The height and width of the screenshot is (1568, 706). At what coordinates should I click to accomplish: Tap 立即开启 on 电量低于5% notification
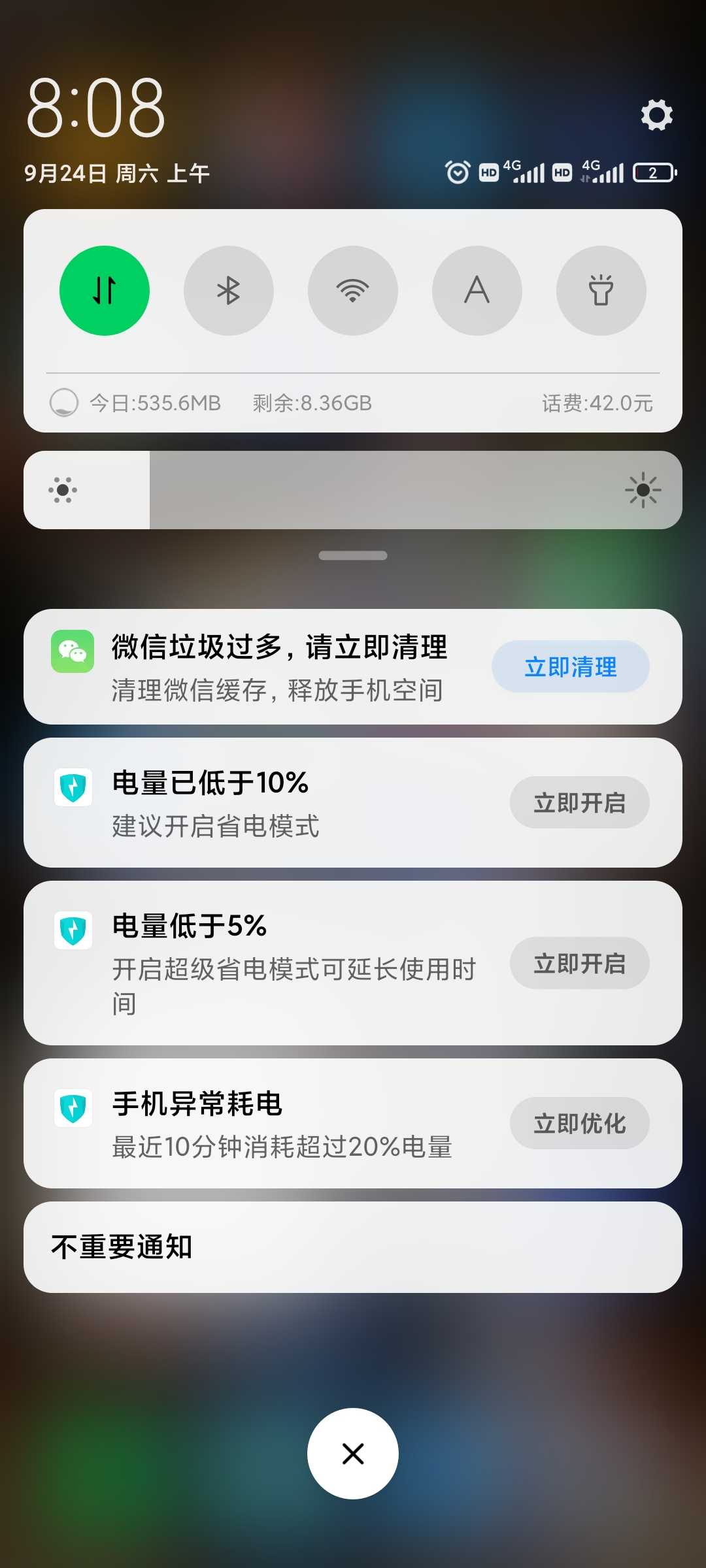click(580, 963)
